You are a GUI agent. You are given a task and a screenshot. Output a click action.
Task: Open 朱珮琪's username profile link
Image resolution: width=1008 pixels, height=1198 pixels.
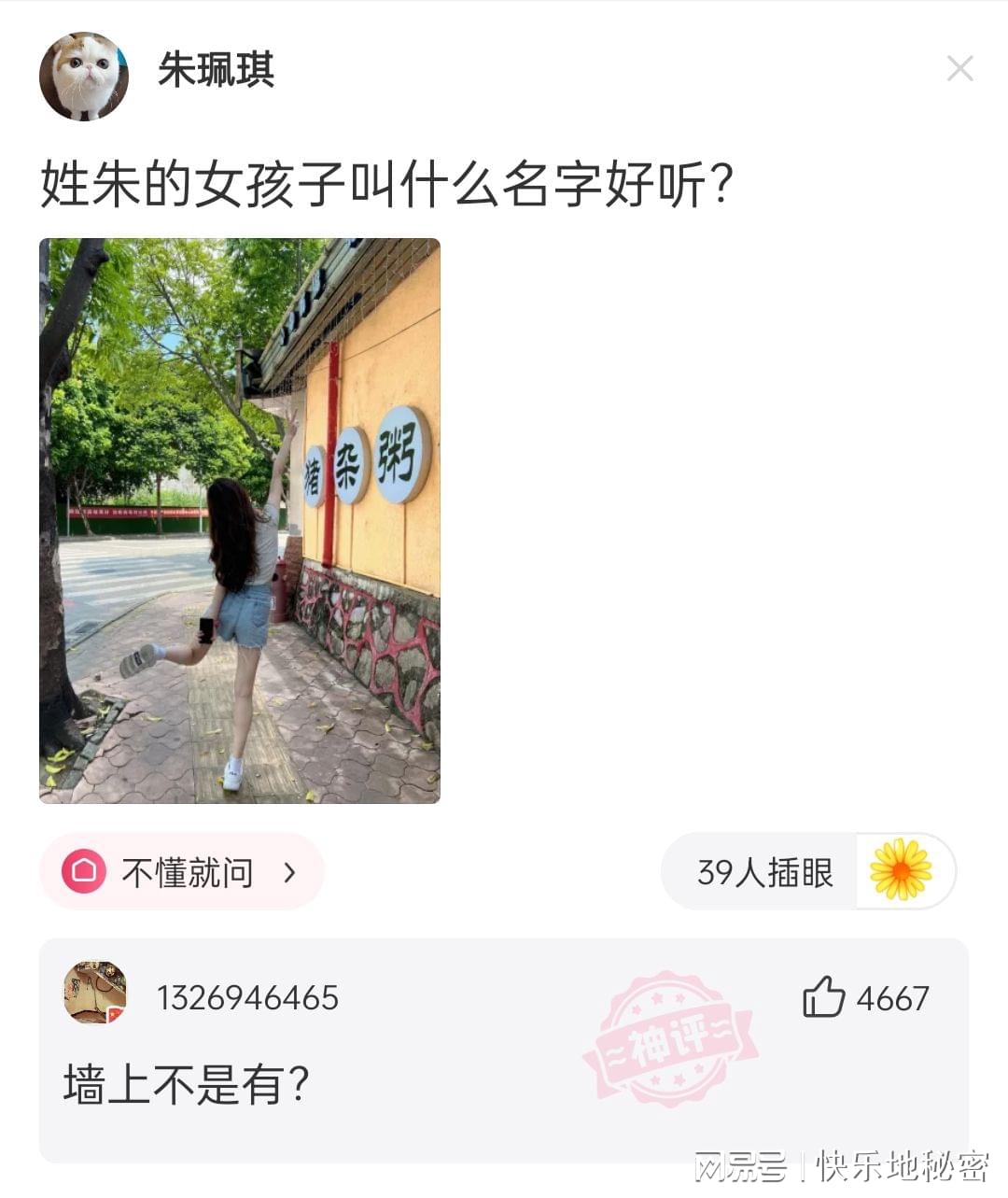pyautogui.click(x=217, y=70)
